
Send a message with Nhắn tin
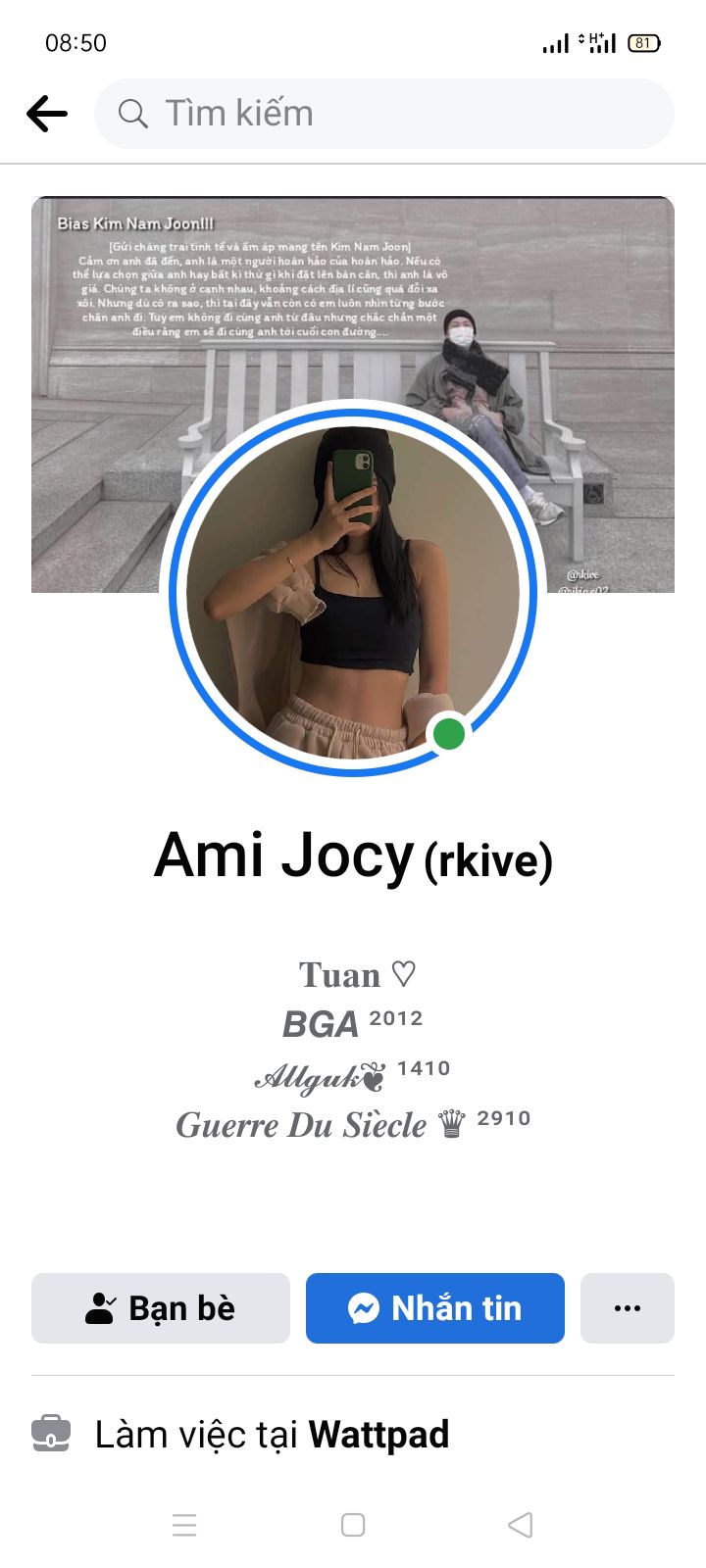434,1308
